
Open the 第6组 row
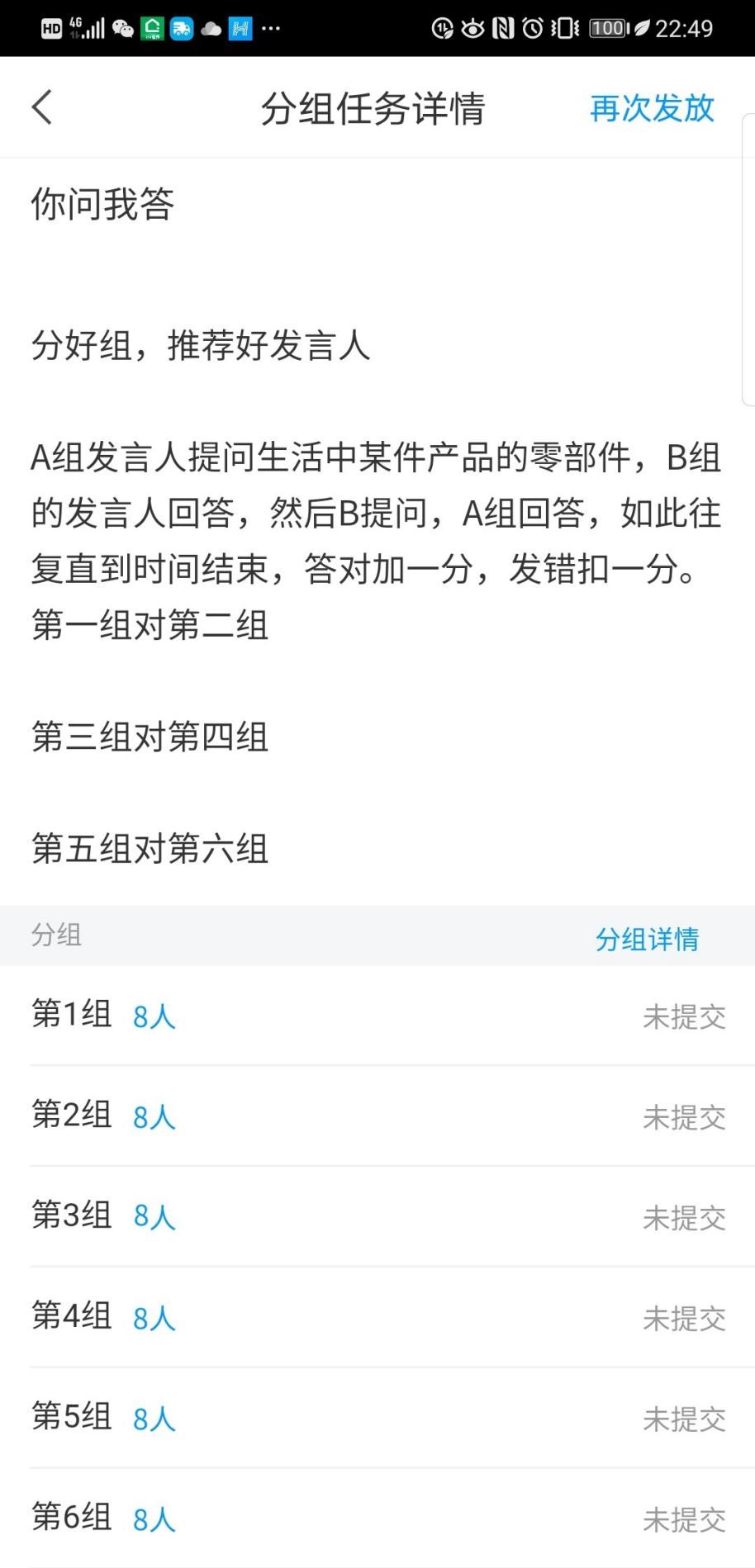tap(377, 1518)
